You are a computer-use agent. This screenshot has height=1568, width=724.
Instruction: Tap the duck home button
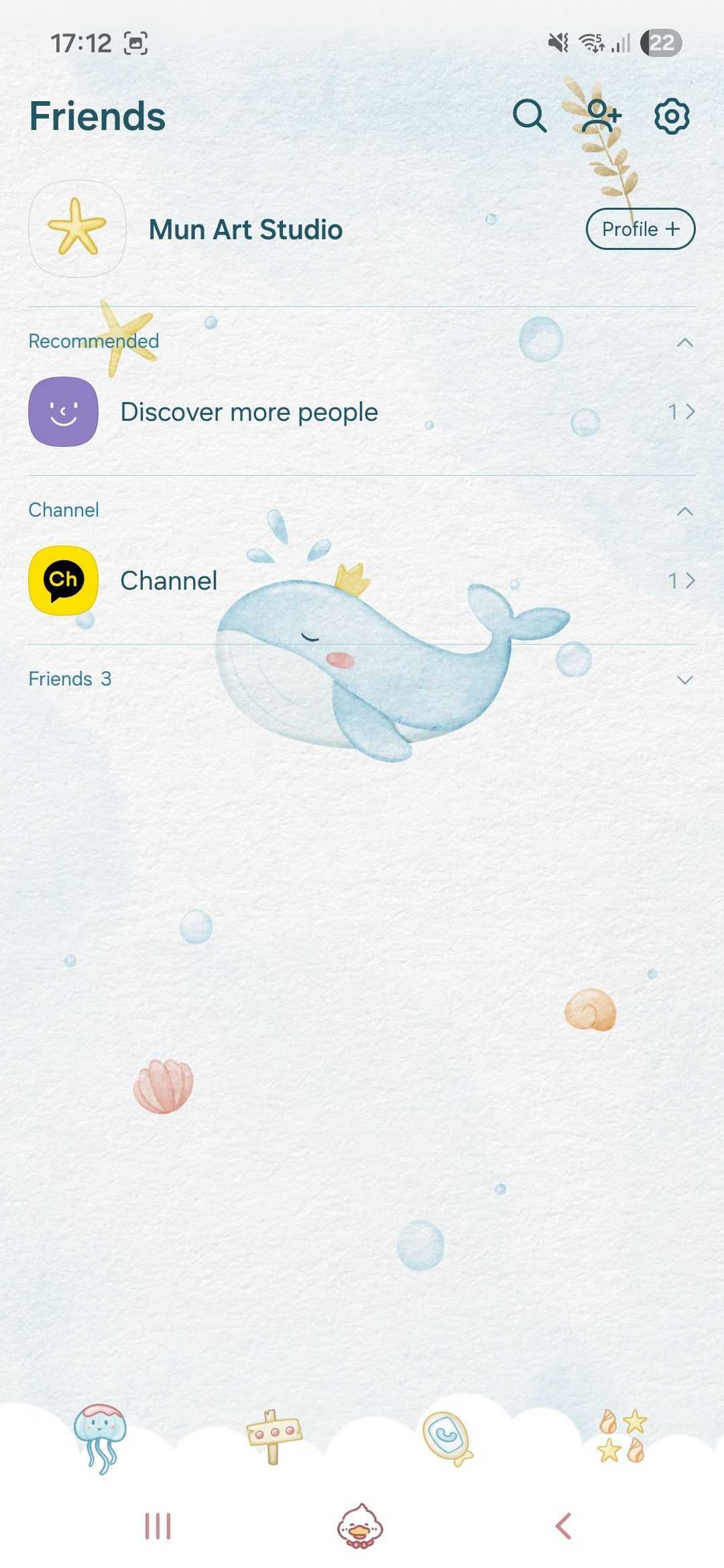pyautogui.click(x=360, y=1526)
